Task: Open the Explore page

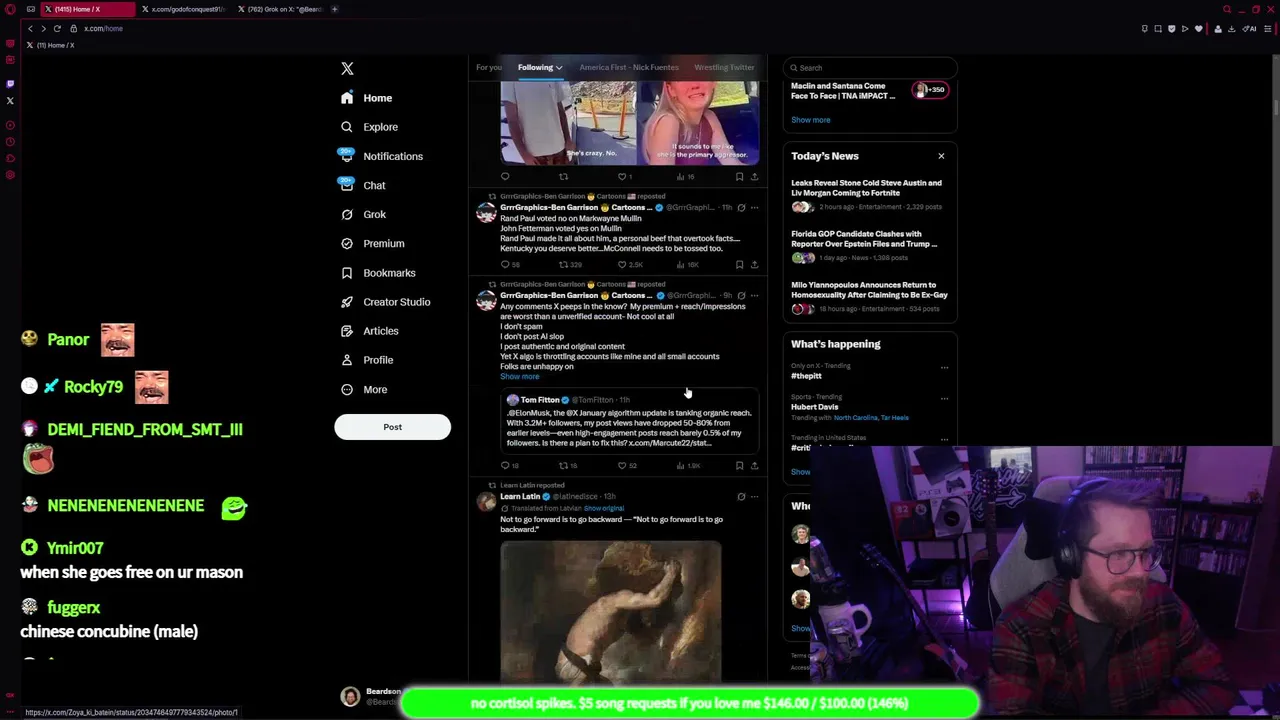Action: pos(380,127)
